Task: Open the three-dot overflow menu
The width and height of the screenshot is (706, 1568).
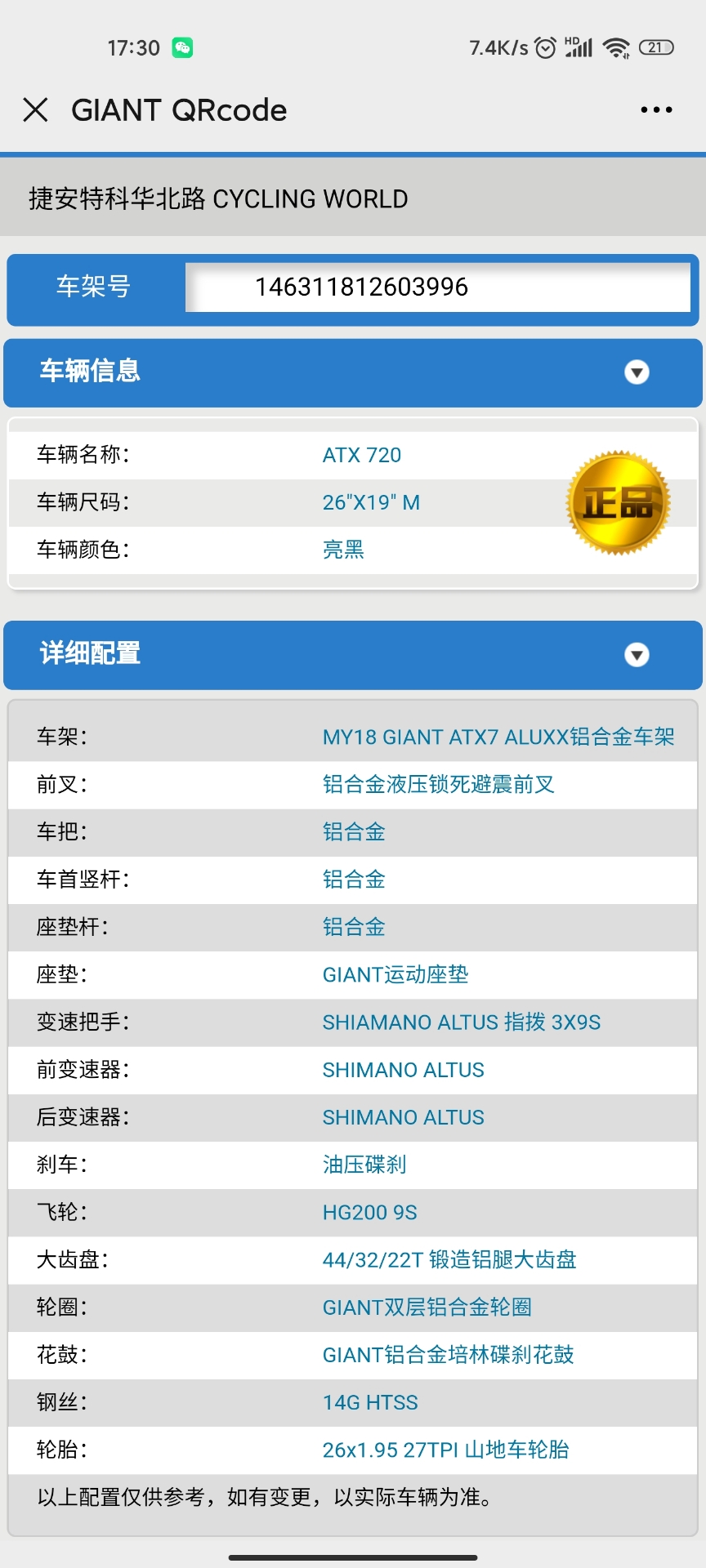Action: tap(656, 109)
